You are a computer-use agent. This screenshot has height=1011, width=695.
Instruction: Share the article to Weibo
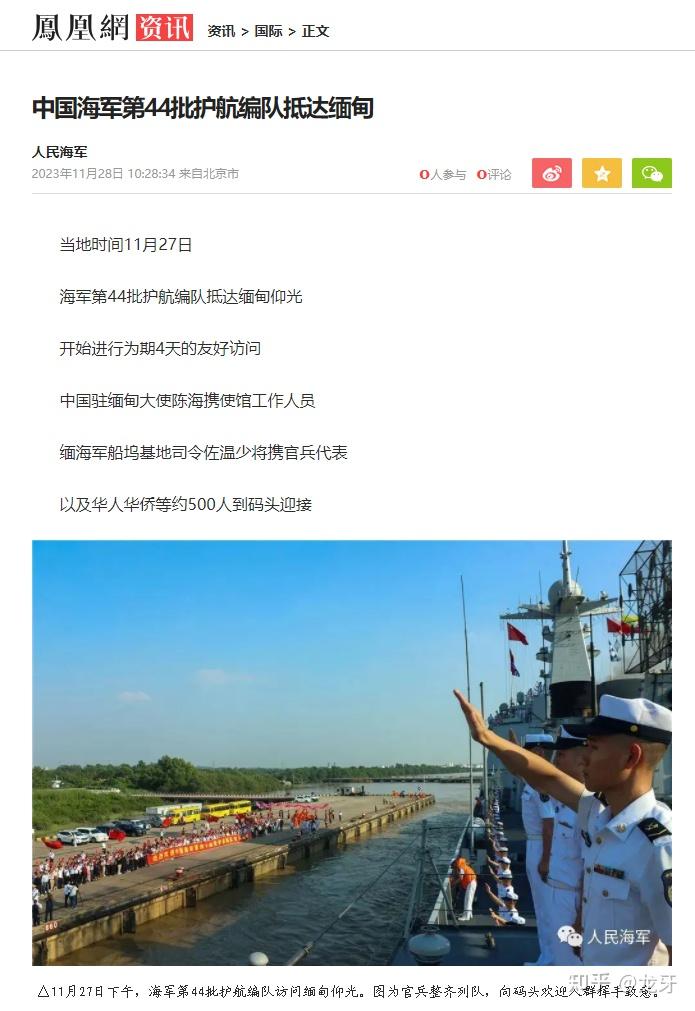(x=551, y=173)
